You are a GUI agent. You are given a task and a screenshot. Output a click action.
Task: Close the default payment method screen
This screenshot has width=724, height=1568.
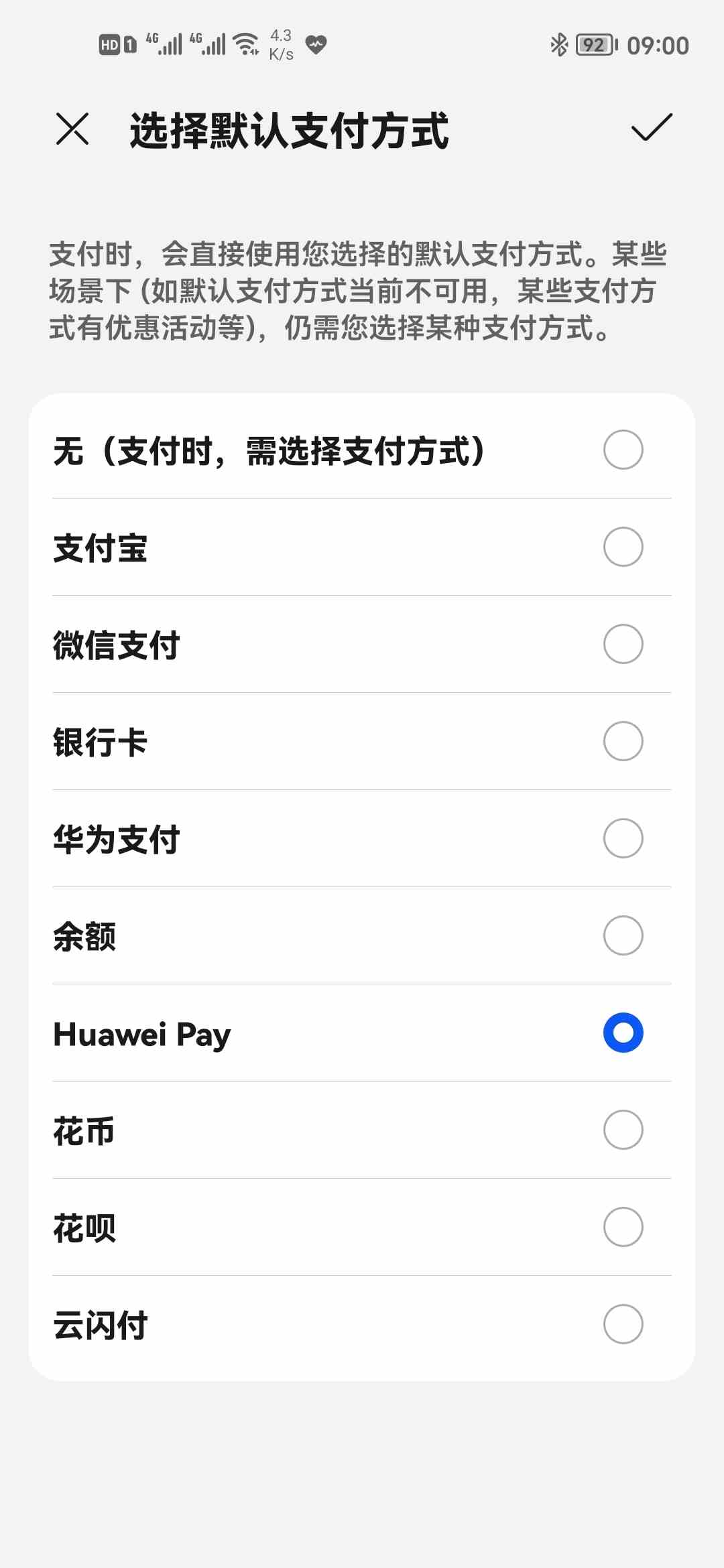[x=72, y=129]
